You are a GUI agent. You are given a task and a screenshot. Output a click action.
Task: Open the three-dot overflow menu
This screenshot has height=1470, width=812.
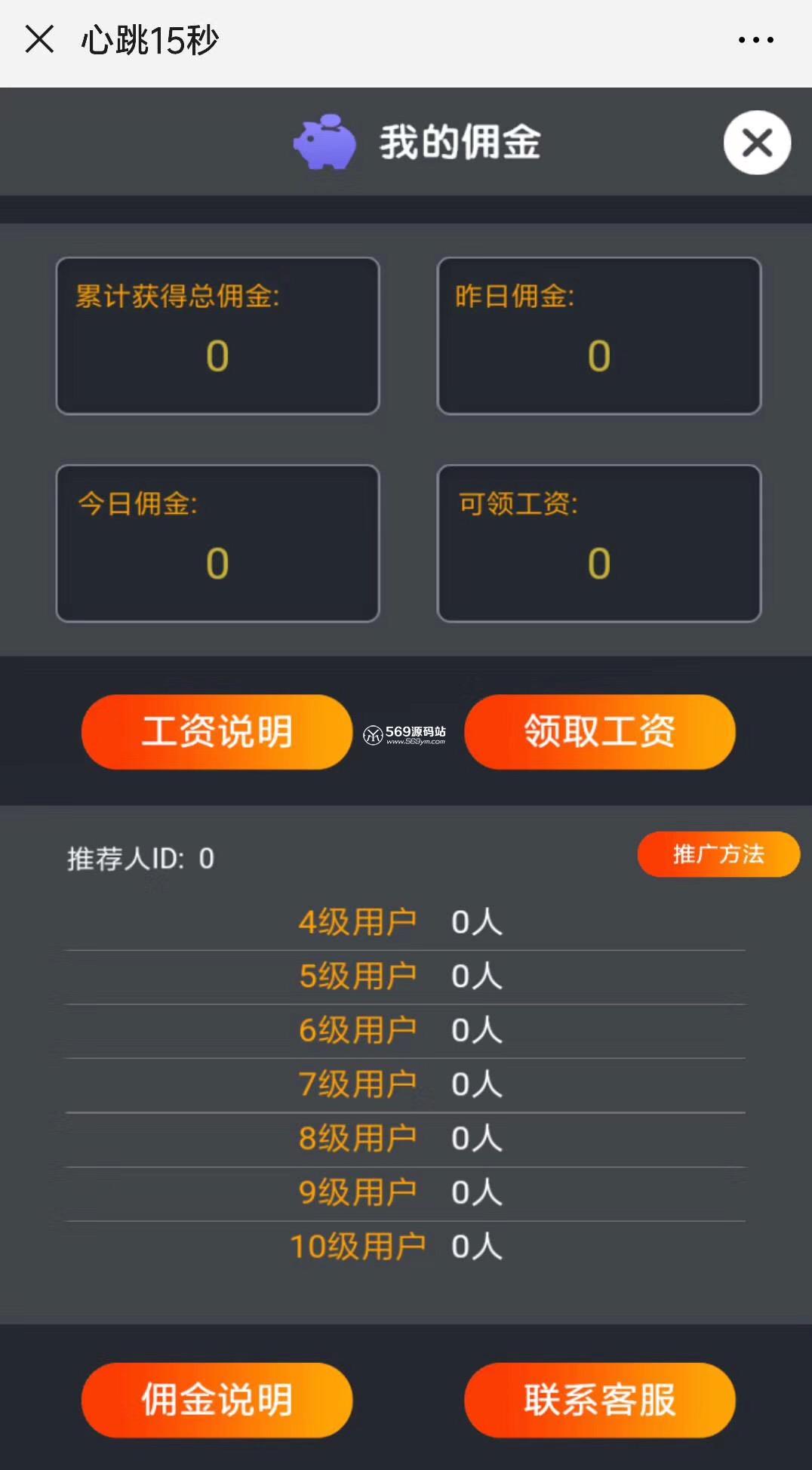click(755, 40)
